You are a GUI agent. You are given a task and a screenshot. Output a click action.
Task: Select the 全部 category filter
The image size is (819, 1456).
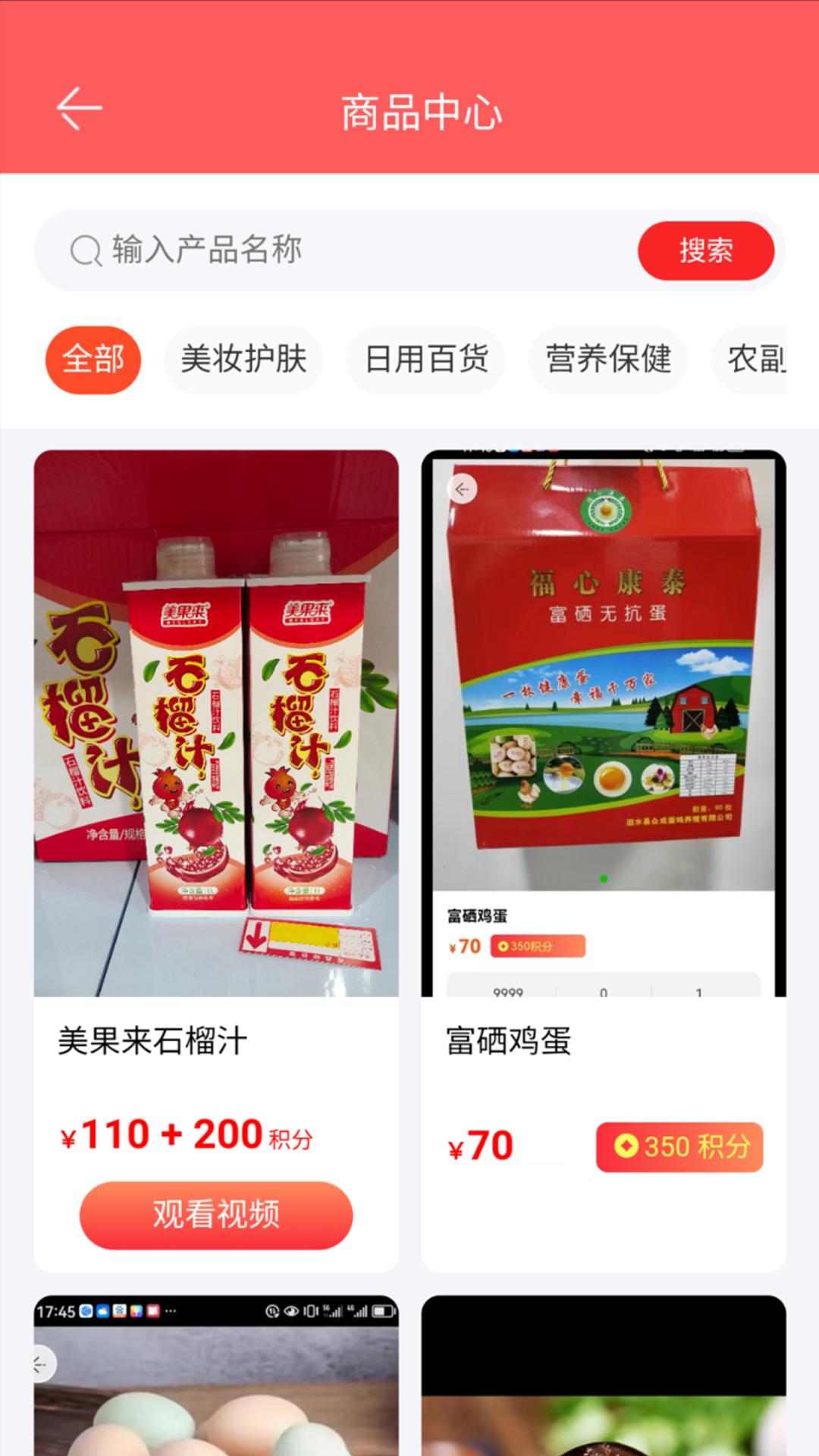coord(93,359)
